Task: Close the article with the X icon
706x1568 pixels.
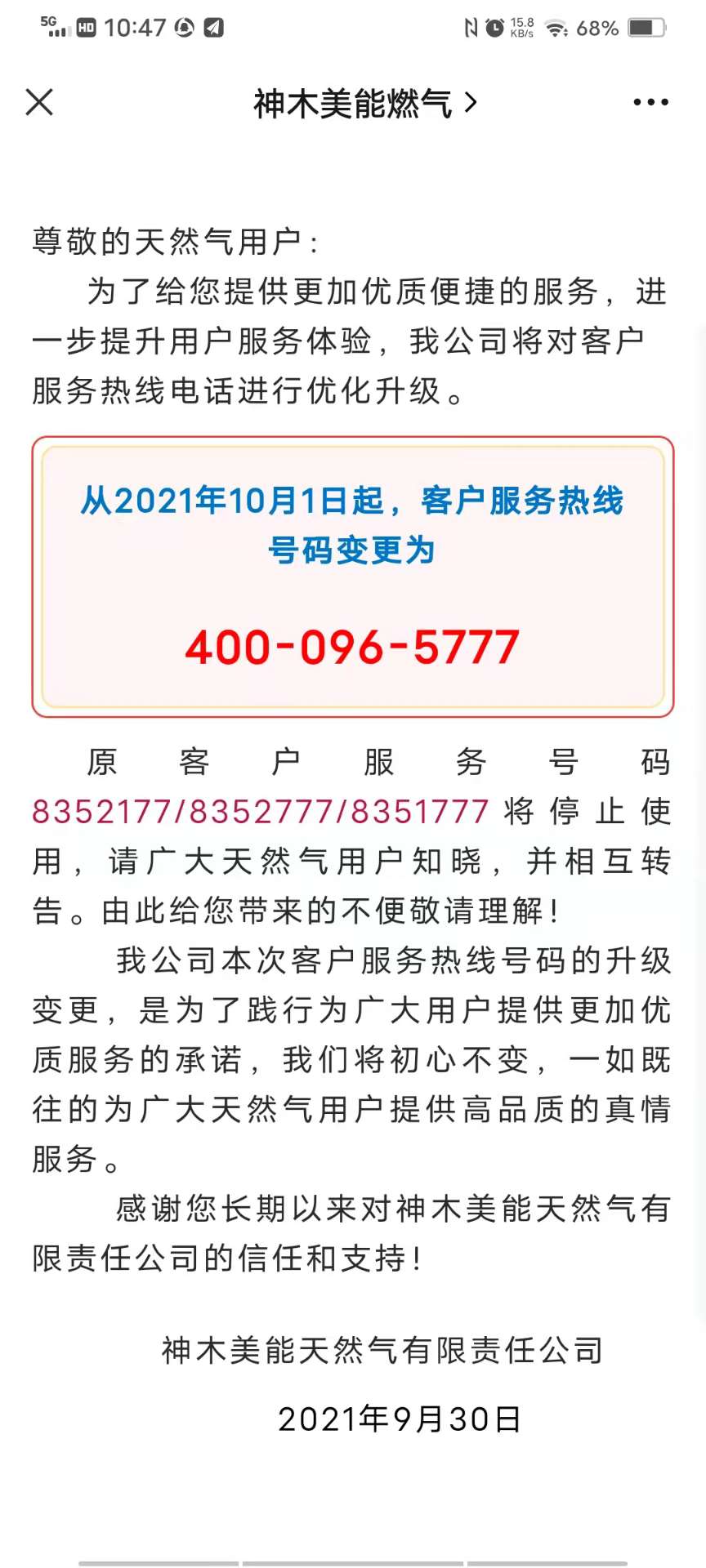Action: [x=39, y=103]
